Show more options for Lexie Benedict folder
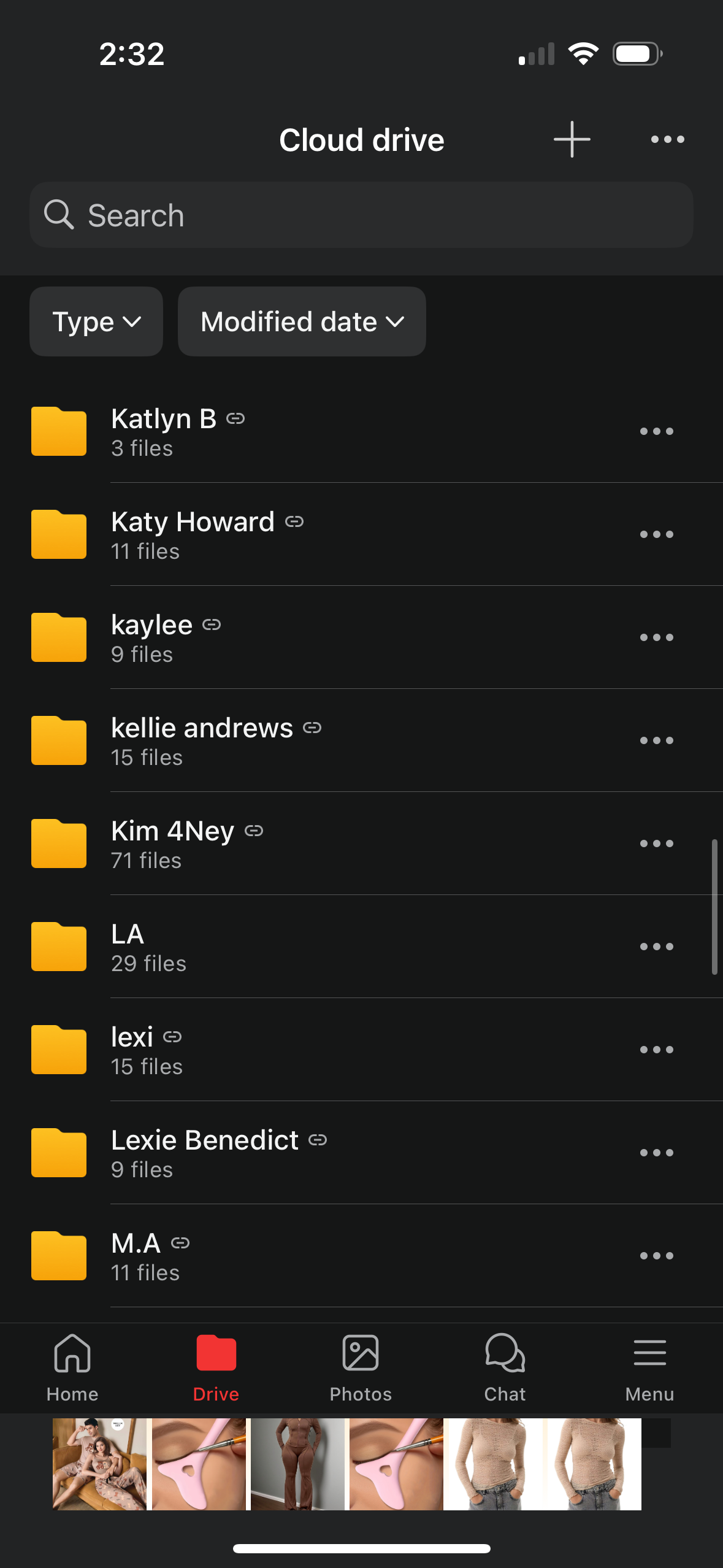The width and height of the screenshot is (723, 1568). click(x=656, y=1153)
